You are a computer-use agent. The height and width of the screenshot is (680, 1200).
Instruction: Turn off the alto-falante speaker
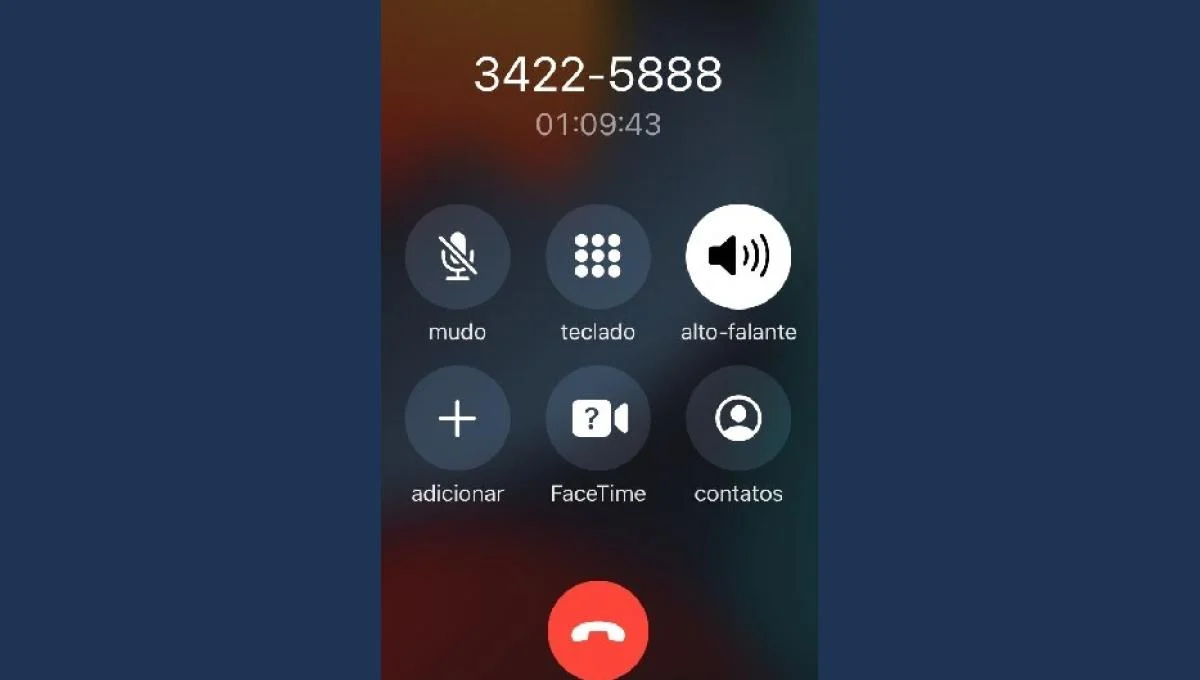(x=738, y=257)
